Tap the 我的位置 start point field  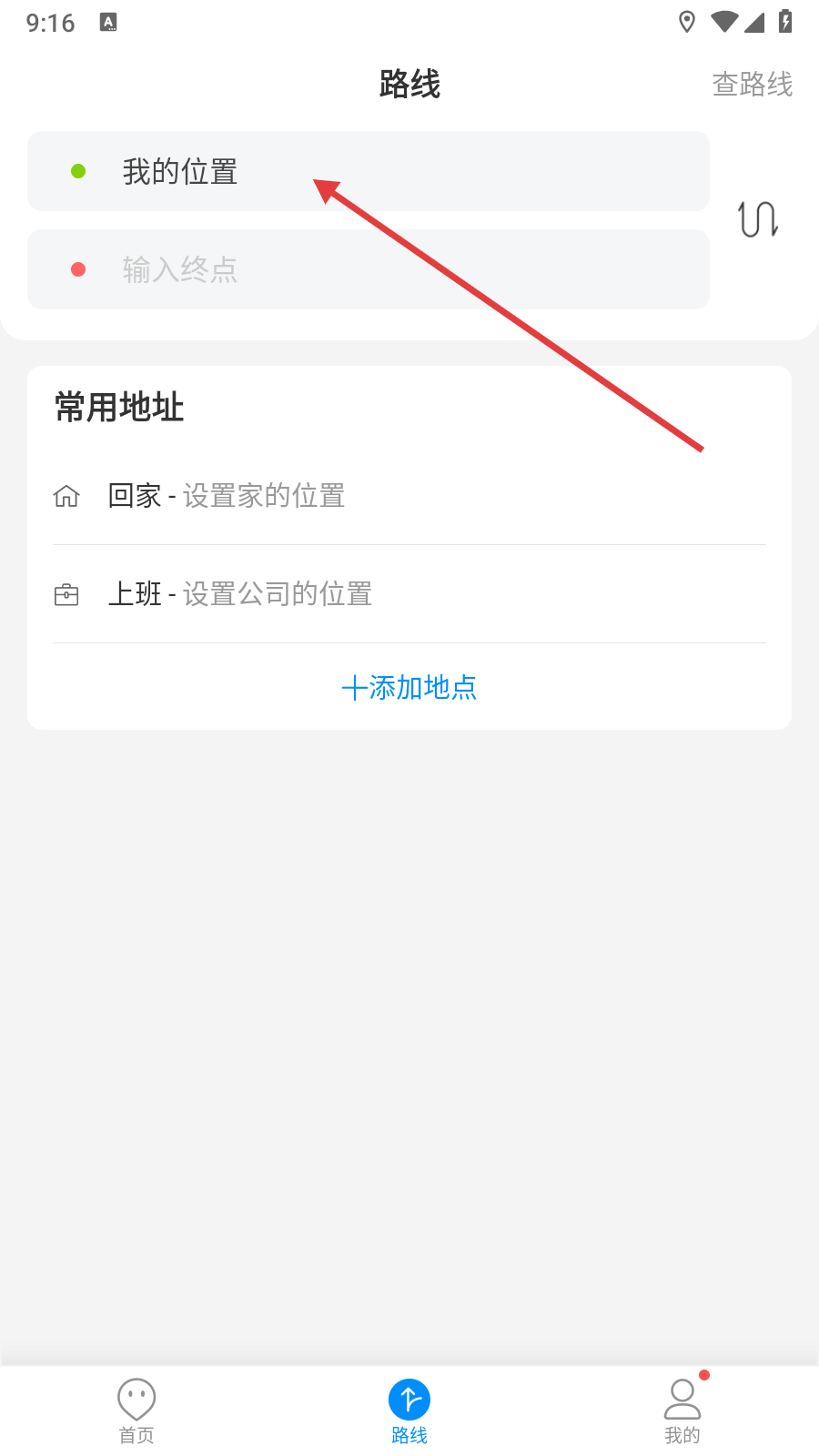coord(369,171)
